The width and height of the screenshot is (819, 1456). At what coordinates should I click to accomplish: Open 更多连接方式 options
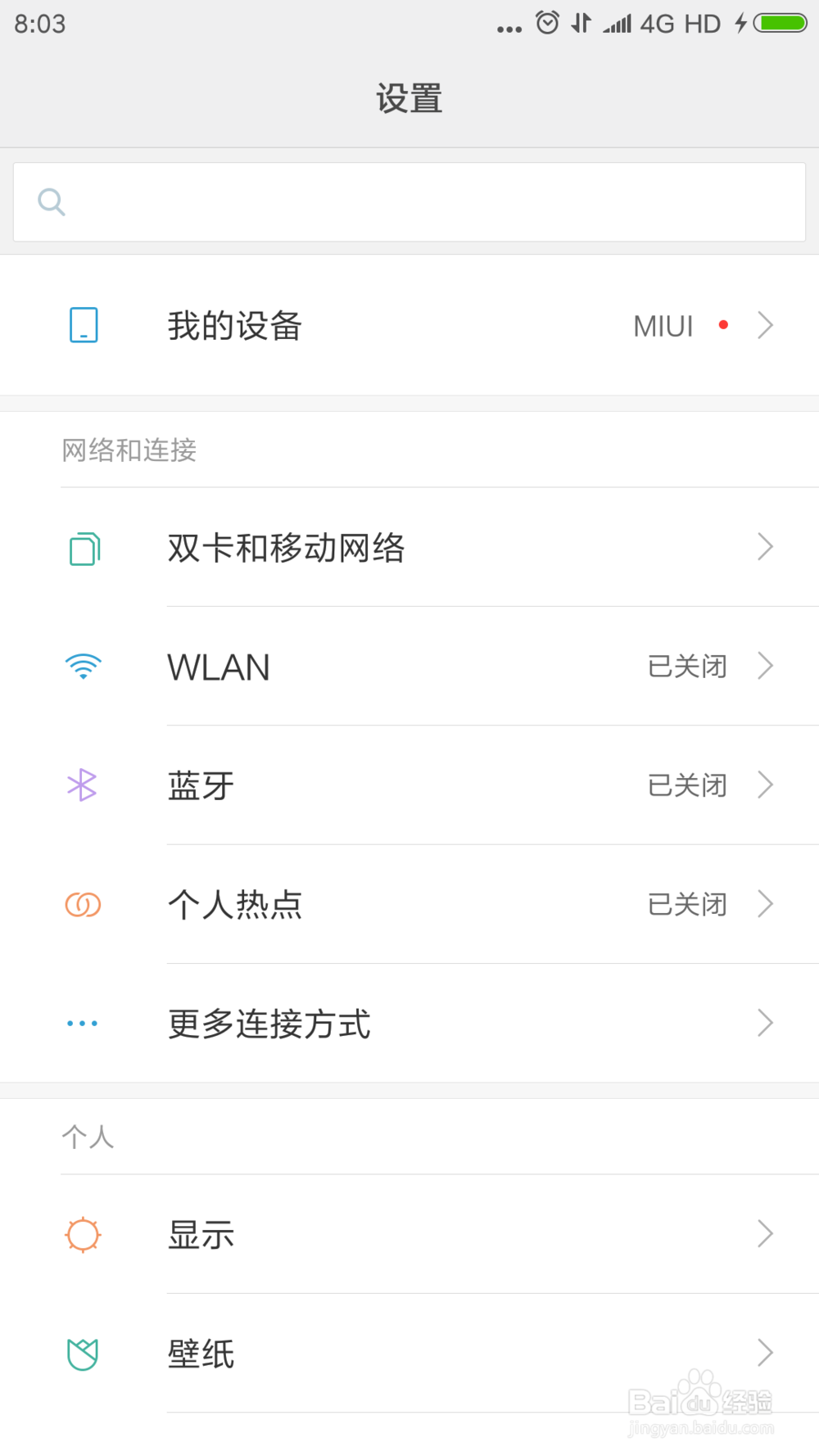coord(409,1024)
